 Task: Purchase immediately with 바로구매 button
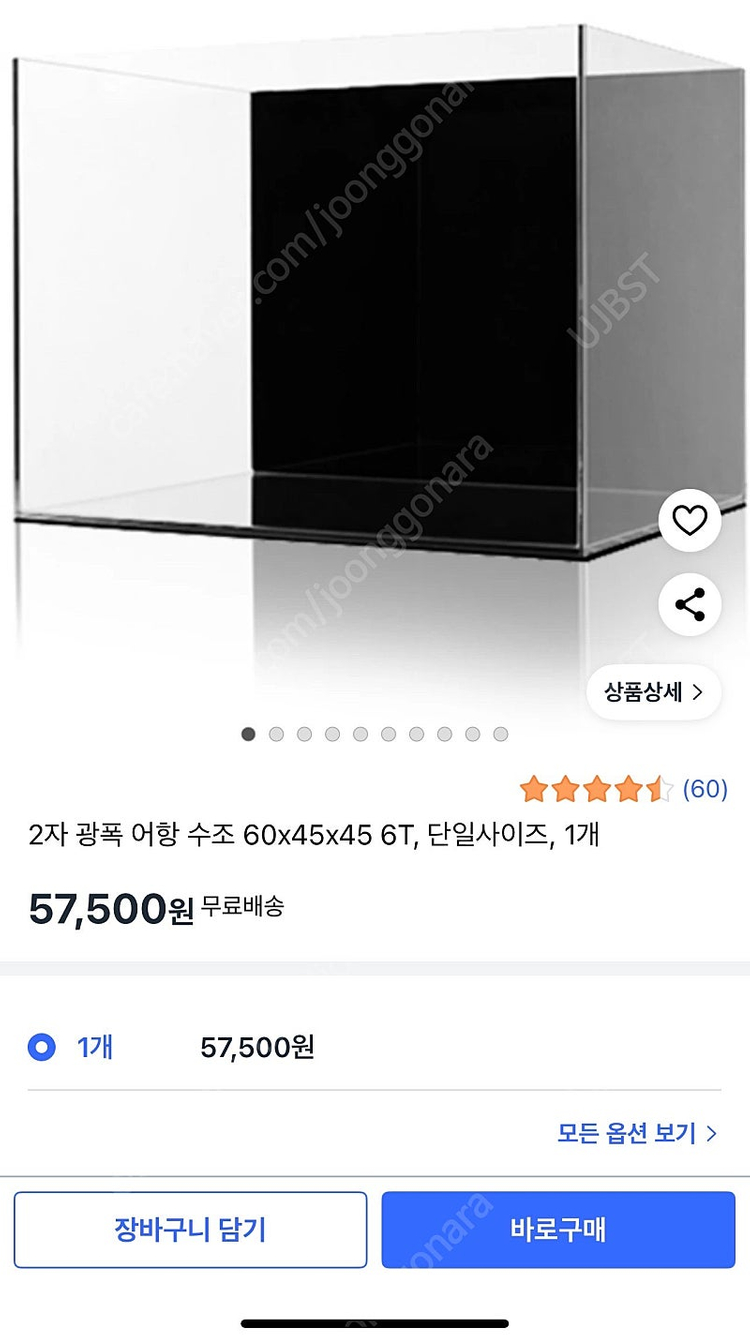coord(558,1230)
